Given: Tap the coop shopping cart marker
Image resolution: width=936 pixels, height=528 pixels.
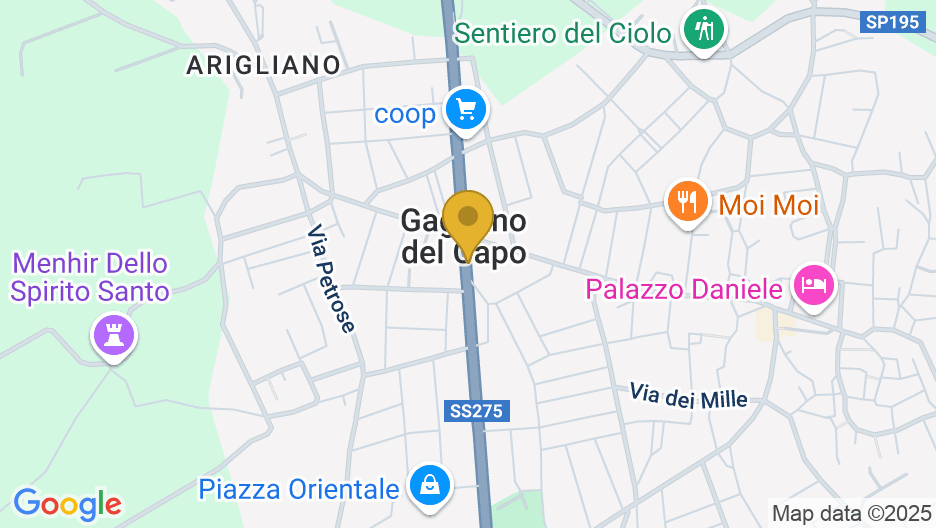Looking at the screenshot, I should click(465, 109).
